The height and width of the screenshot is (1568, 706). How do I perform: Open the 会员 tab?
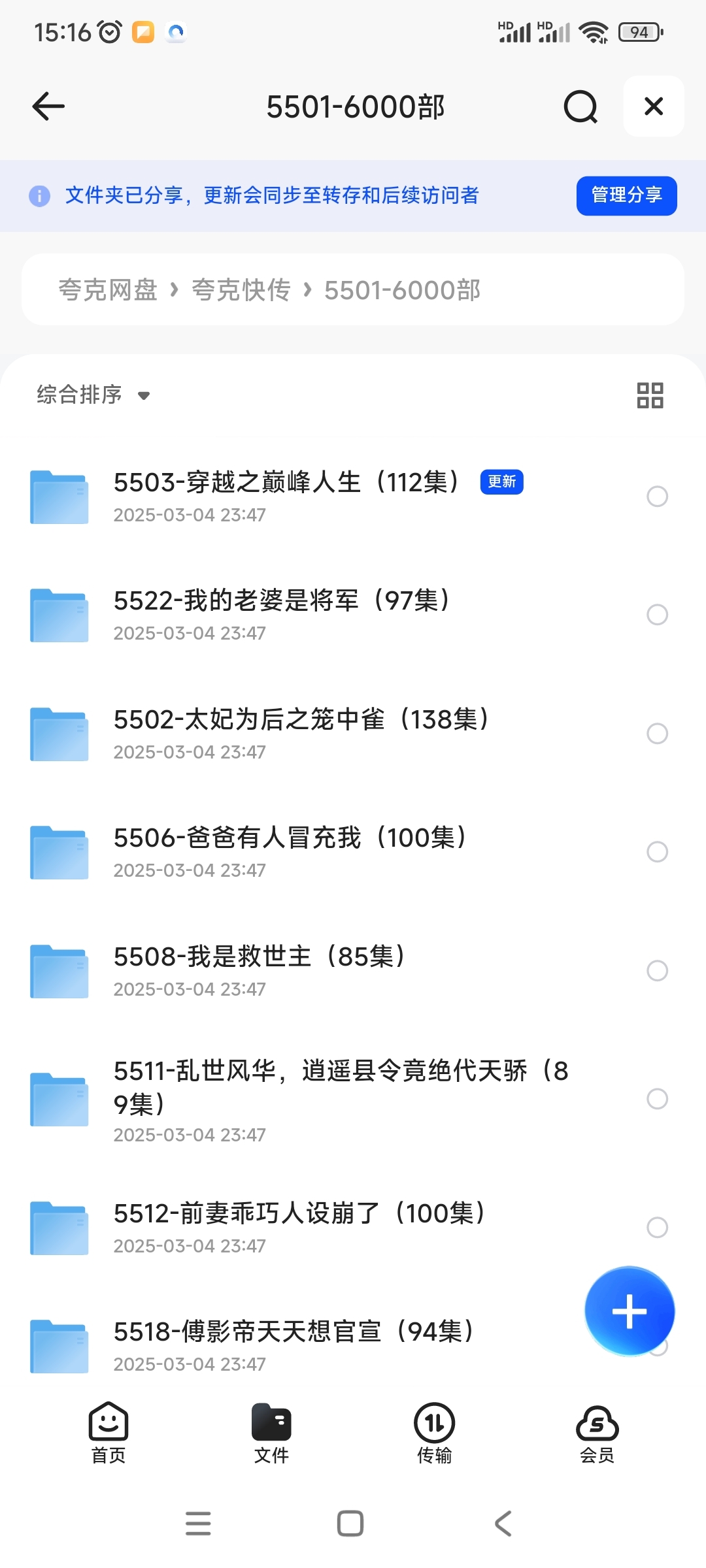point(597,1432)
